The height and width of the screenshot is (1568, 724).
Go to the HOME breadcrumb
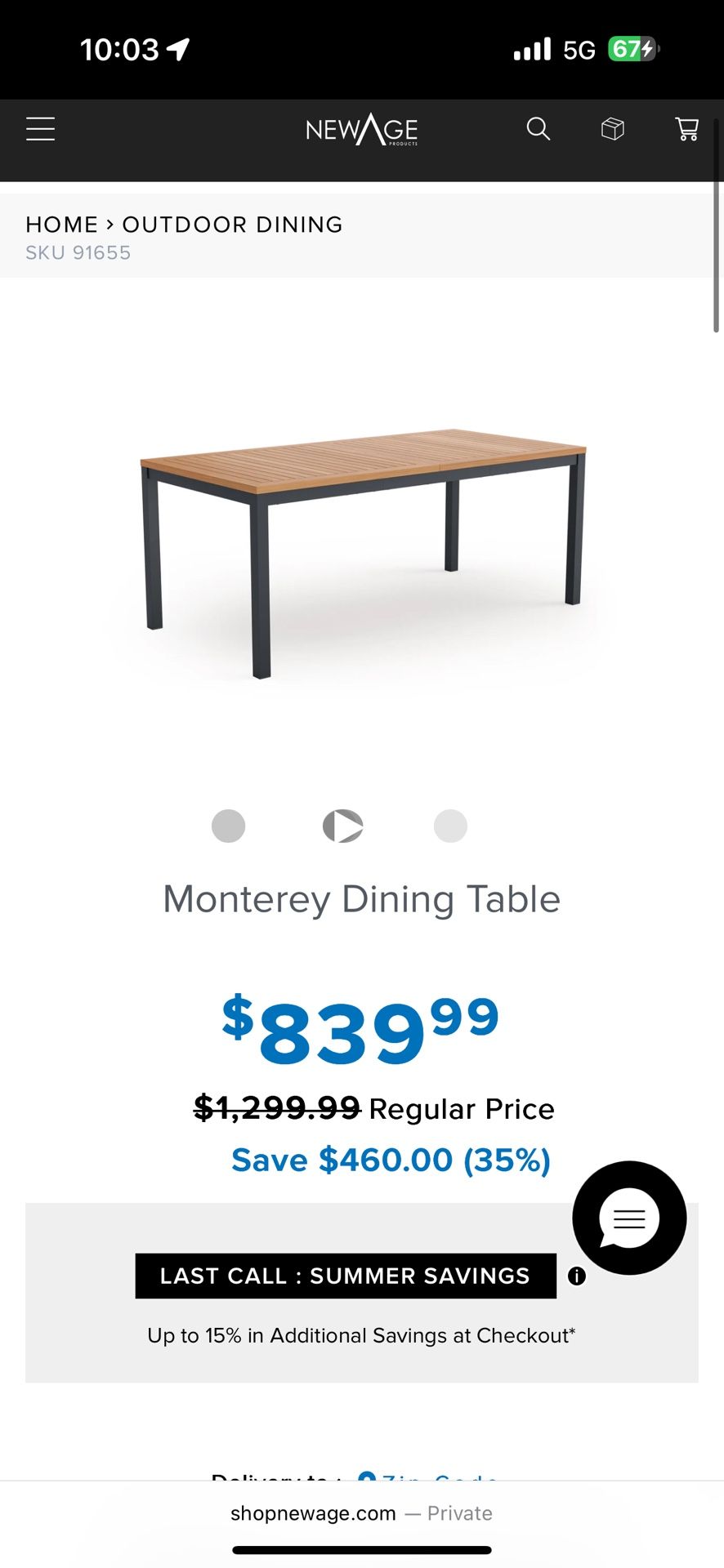click(x=61, y=225)
